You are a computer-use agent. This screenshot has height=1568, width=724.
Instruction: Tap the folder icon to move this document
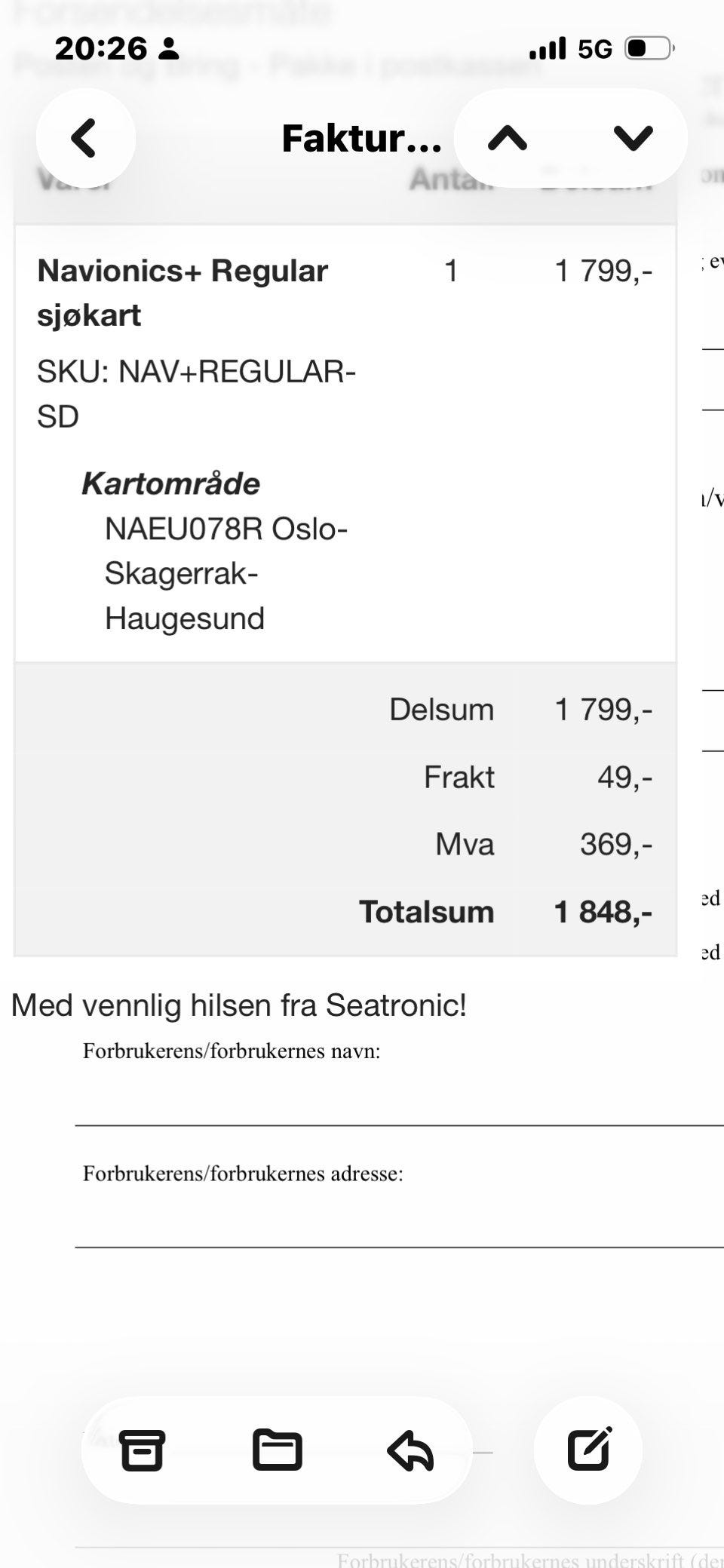pyautogui.click(x=278, y=1451)
